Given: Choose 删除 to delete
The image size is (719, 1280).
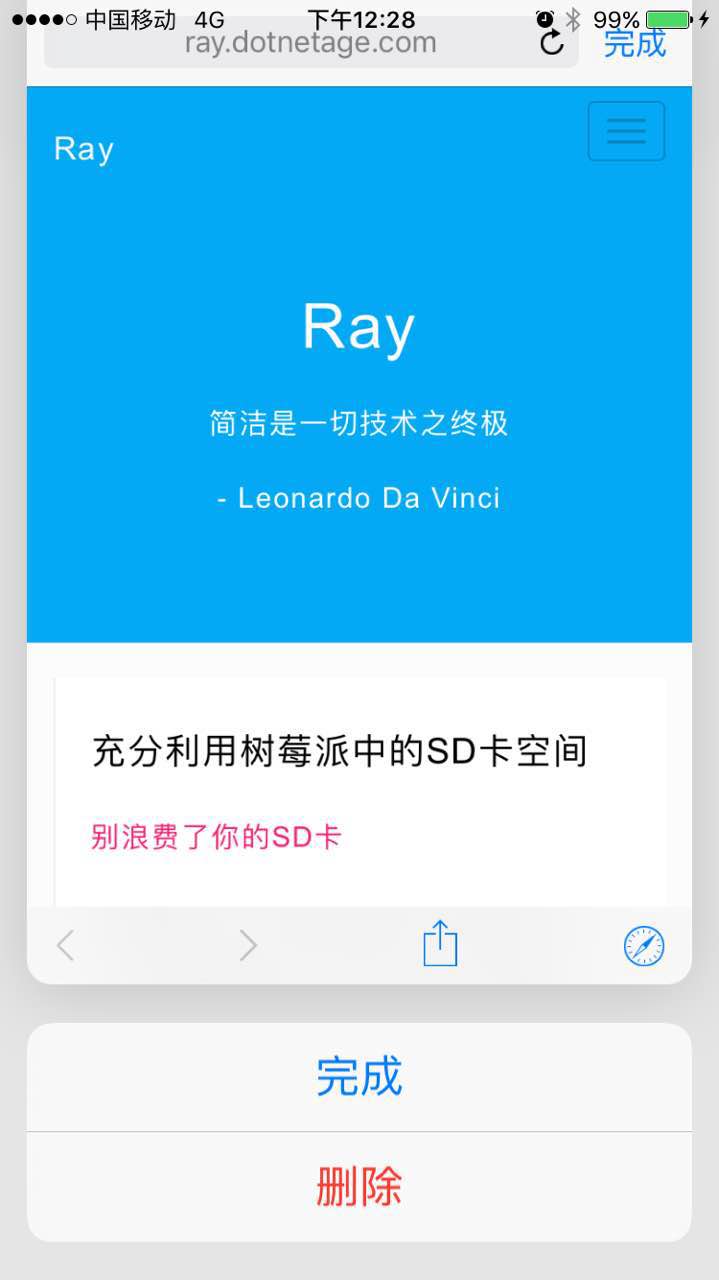Looking at the screenshot, I should (359, 1187).
